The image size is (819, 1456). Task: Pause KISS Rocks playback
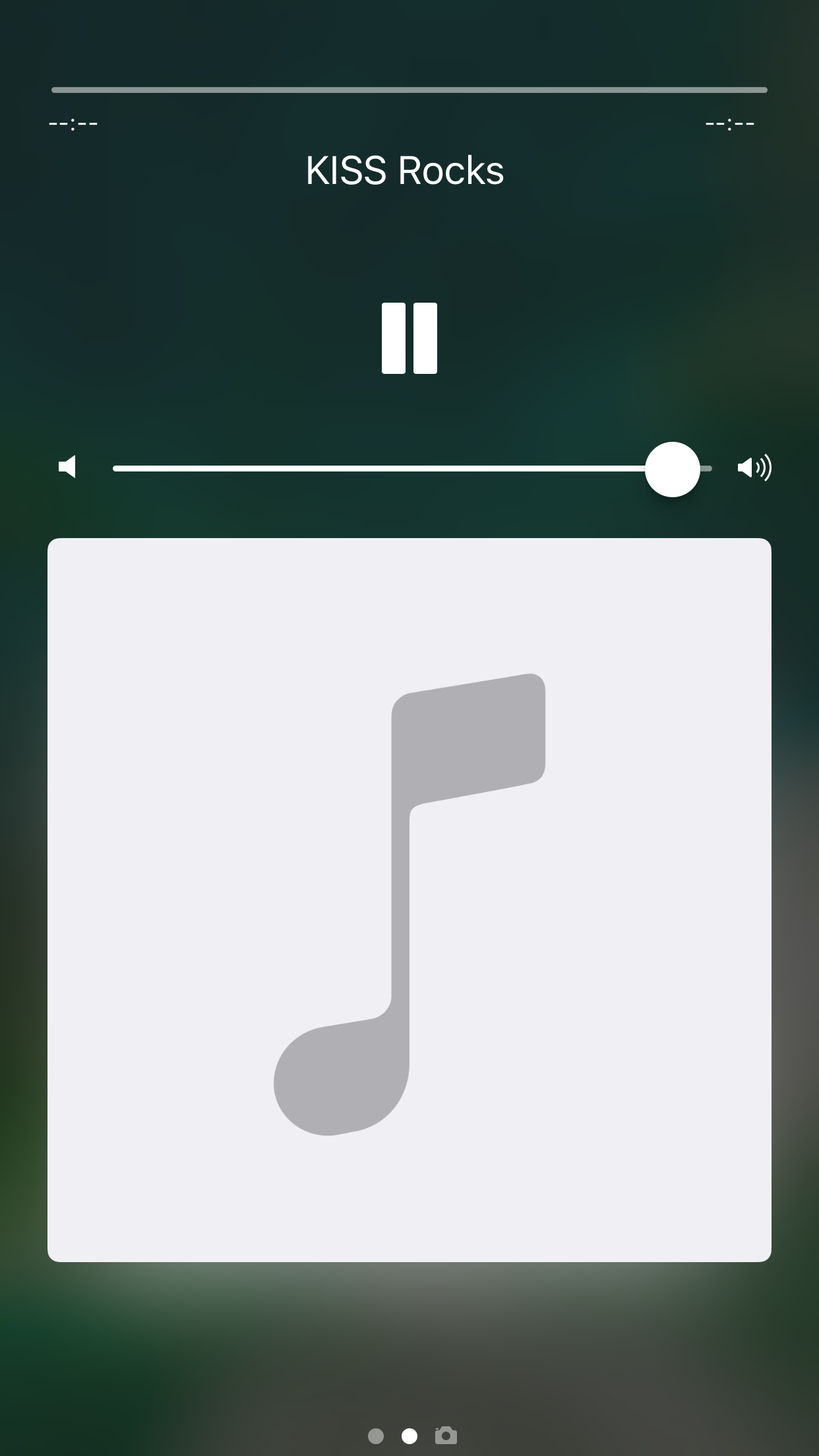click(x=409, y=338)
